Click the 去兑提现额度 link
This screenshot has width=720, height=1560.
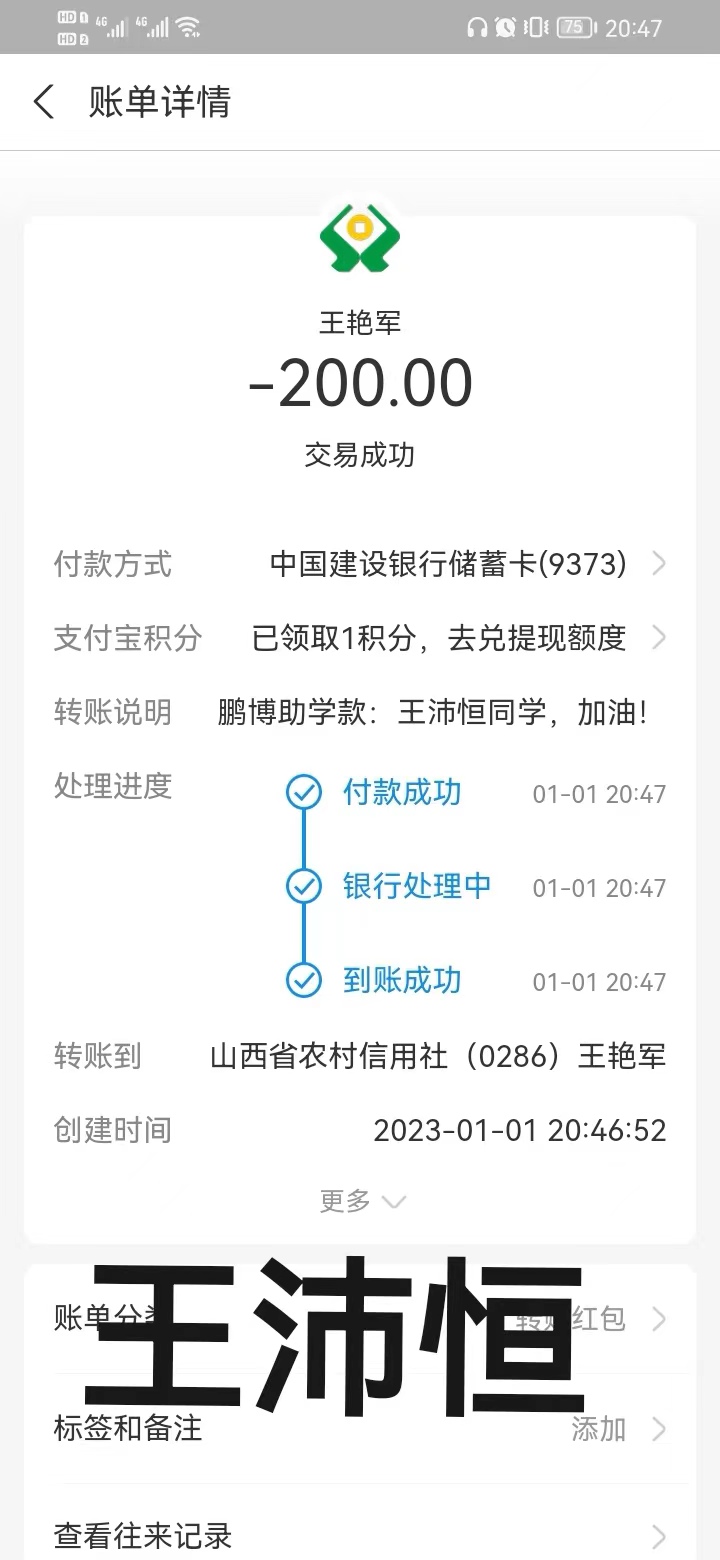pyautogui.click(x=545, y=638)
